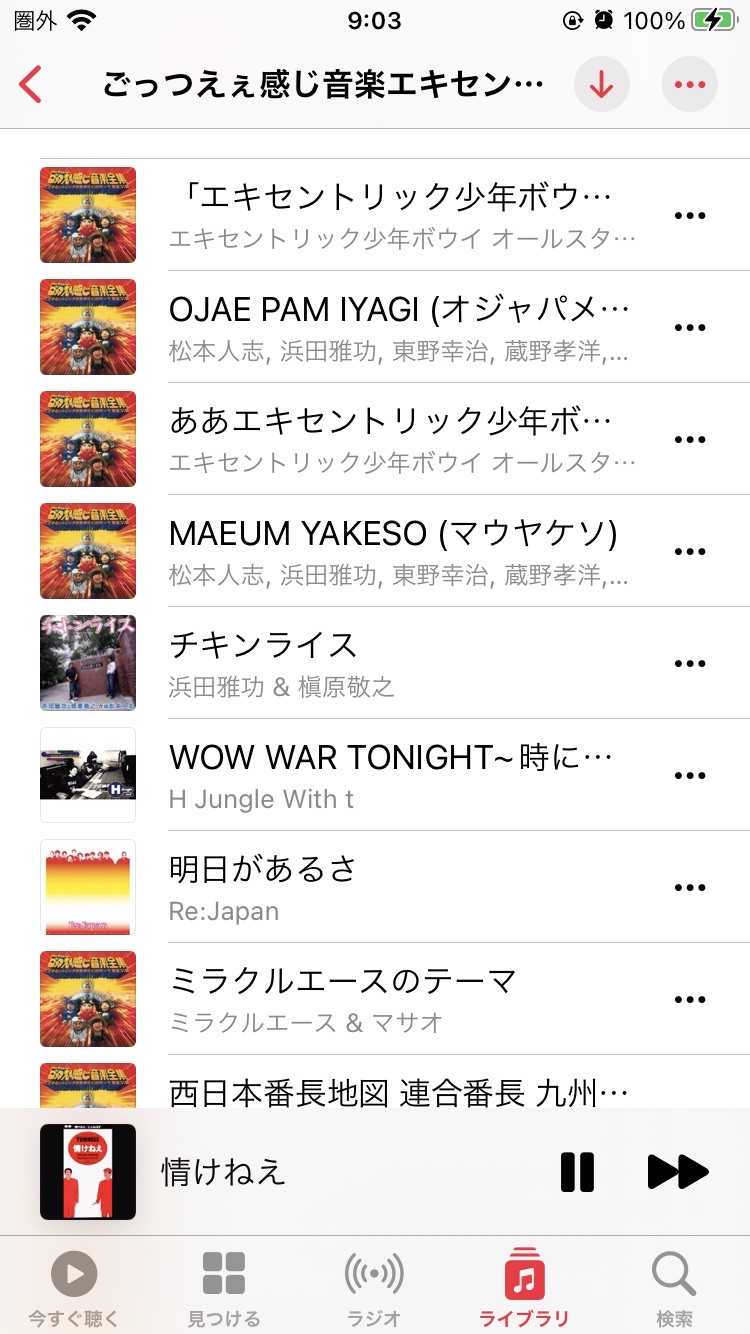Show options for MAEUM YAKESO track
This screenshot has width=750, height=1334.
pos(690,551)
